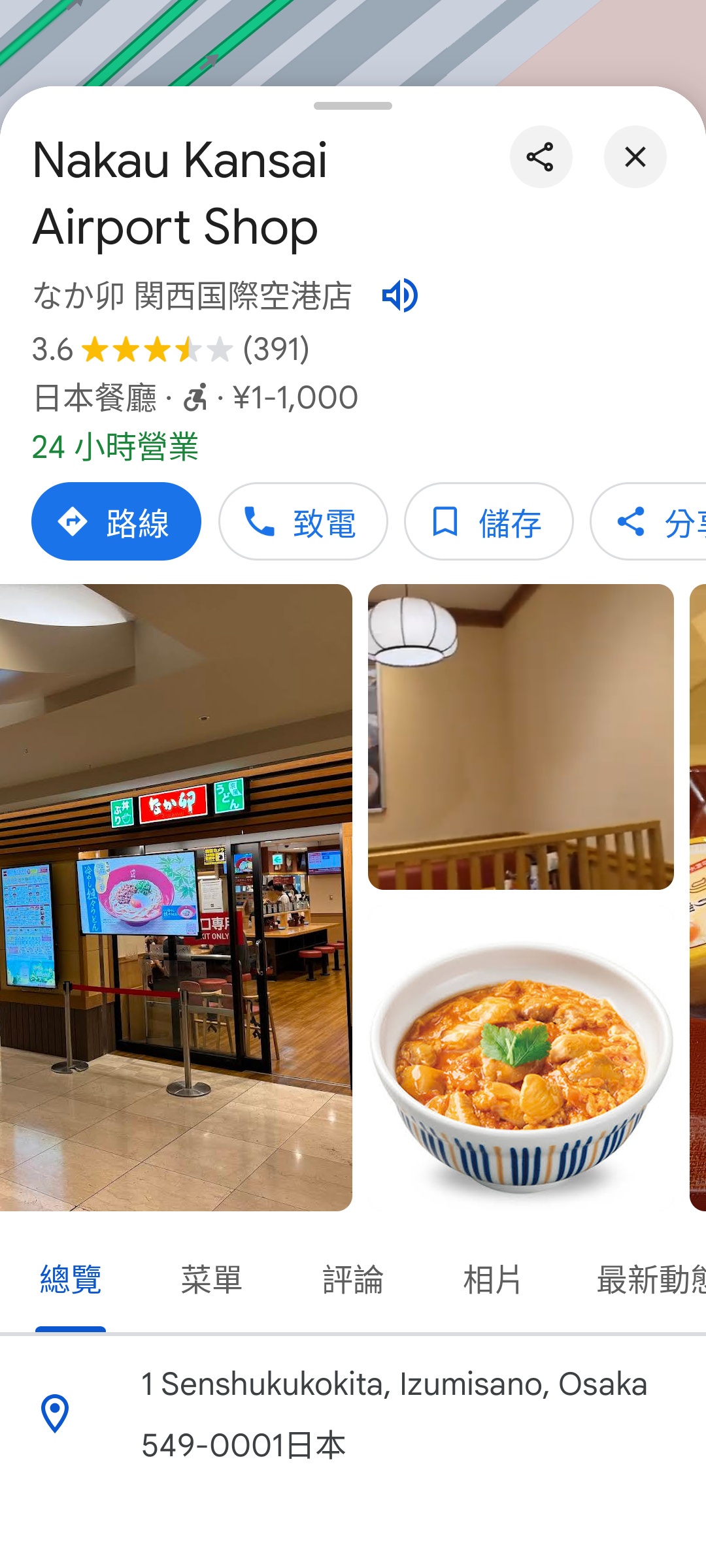Close the Nakau Kansai Airport Shop card
Viewport: 706px width, 1568px height.
tap(635, 157)
